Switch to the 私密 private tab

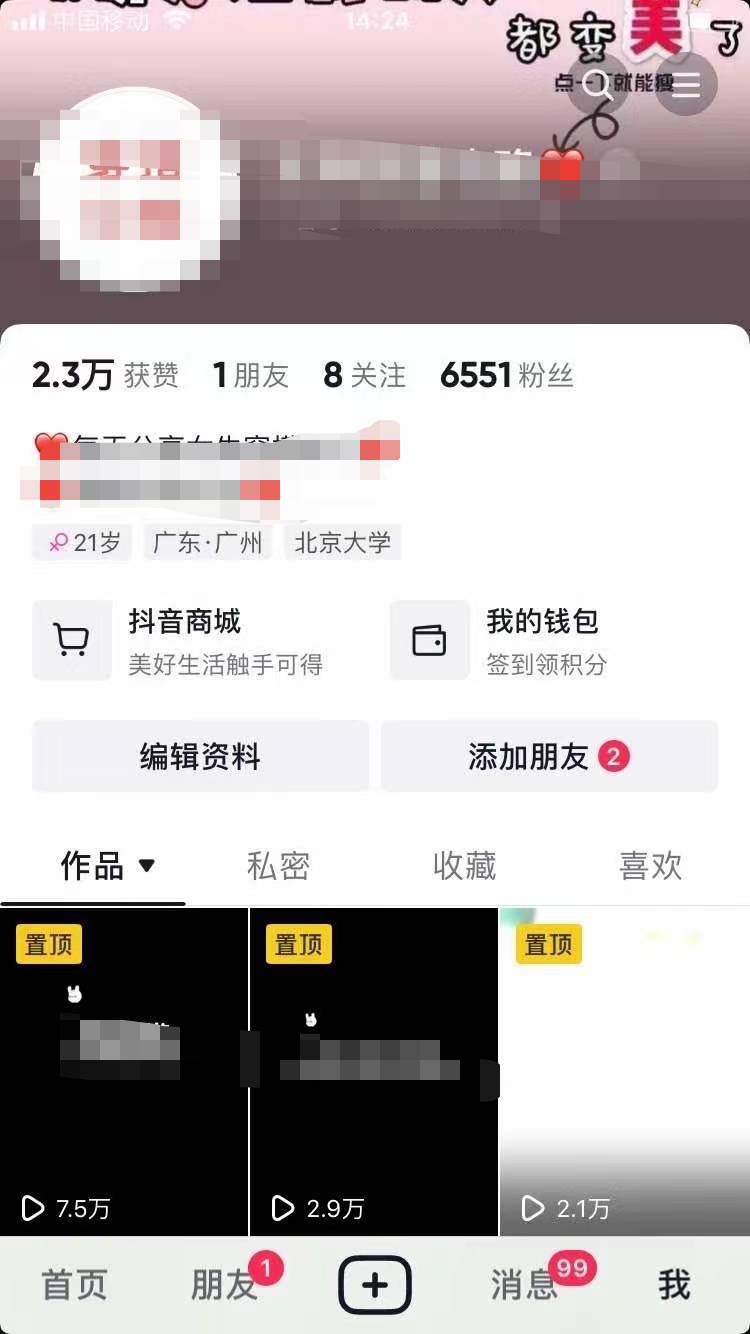click(x=278, y=866)
